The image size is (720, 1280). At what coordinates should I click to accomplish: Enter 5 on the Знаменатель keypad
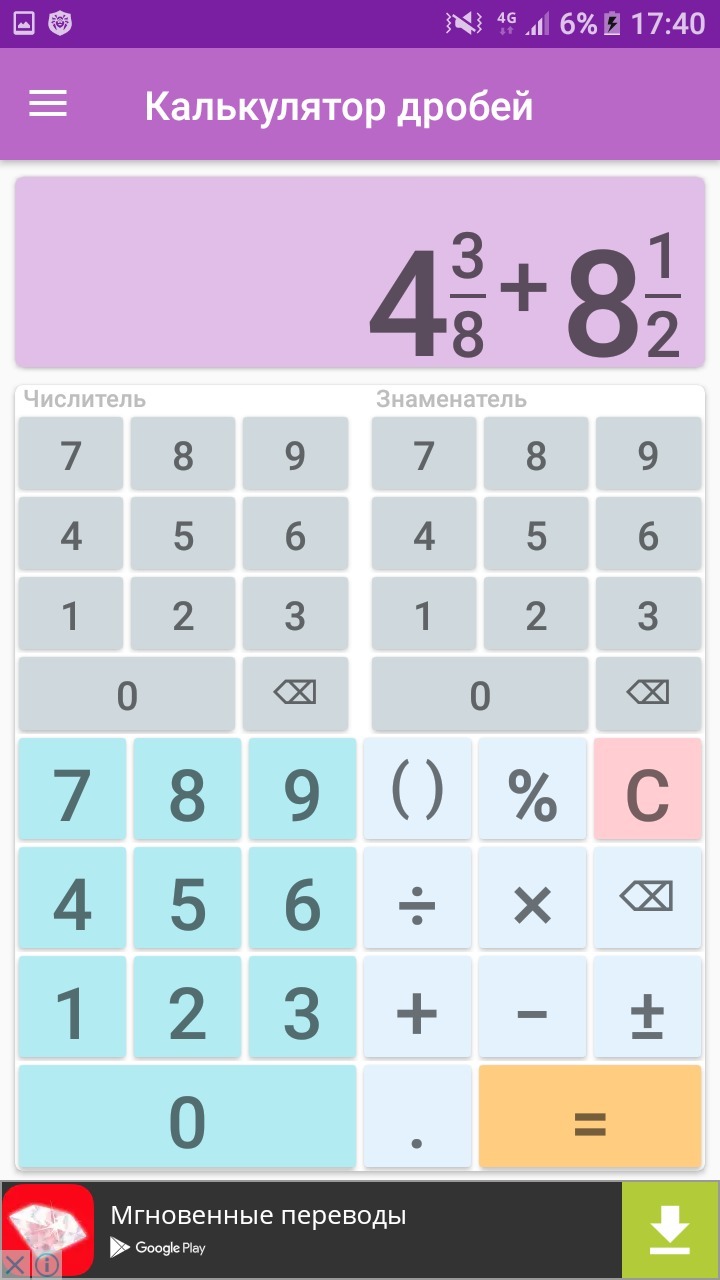[536, 535]
